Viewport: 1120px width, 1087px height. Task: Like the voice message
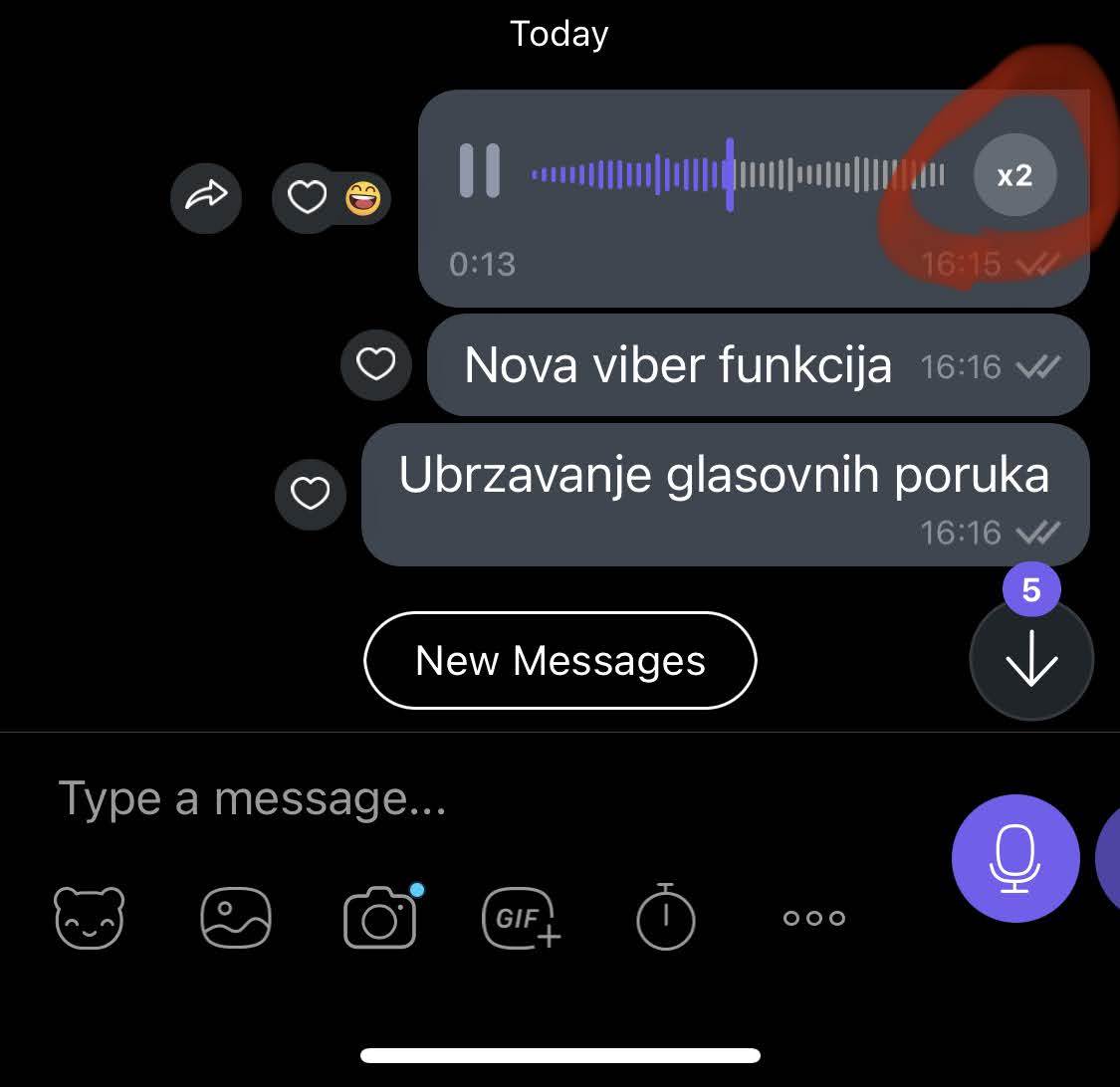[x=307, y=198]
